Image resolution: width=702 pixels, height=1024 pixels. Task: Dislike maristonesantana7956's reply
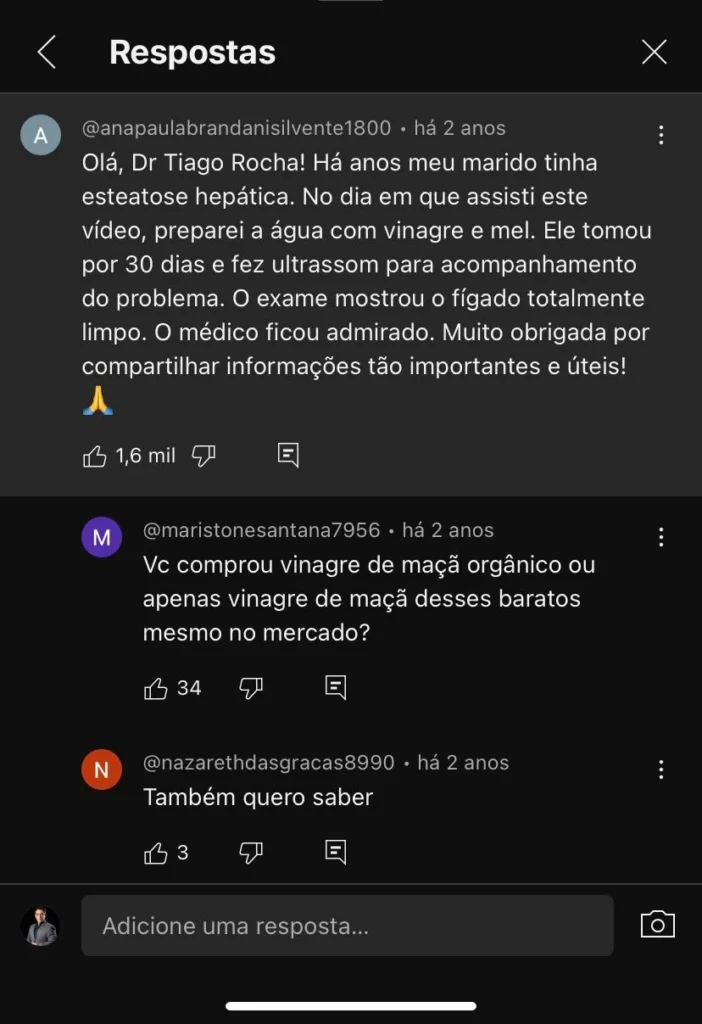251,688
